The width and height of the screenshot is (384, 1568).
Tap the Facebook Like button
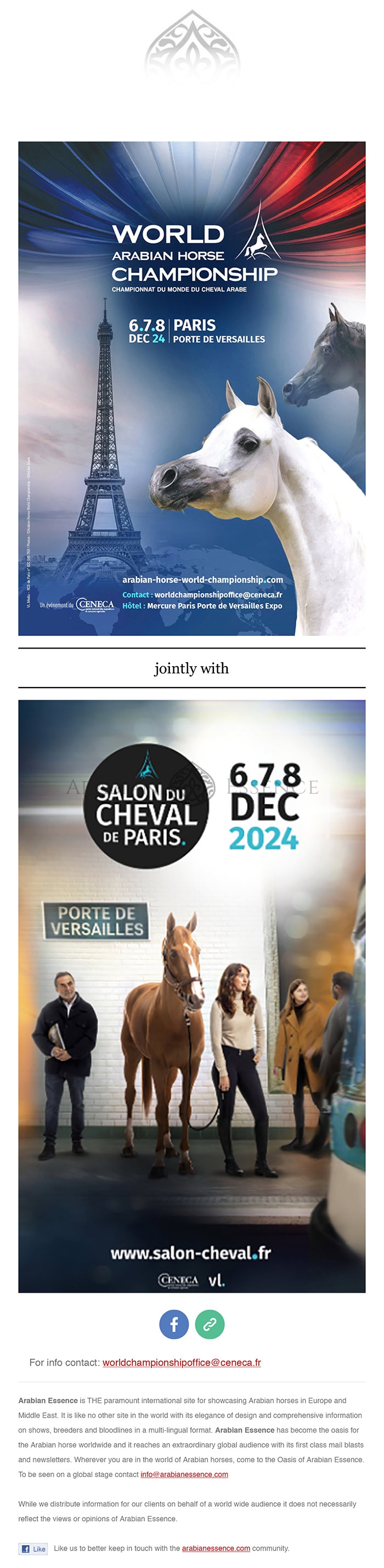coord(33,1548)
